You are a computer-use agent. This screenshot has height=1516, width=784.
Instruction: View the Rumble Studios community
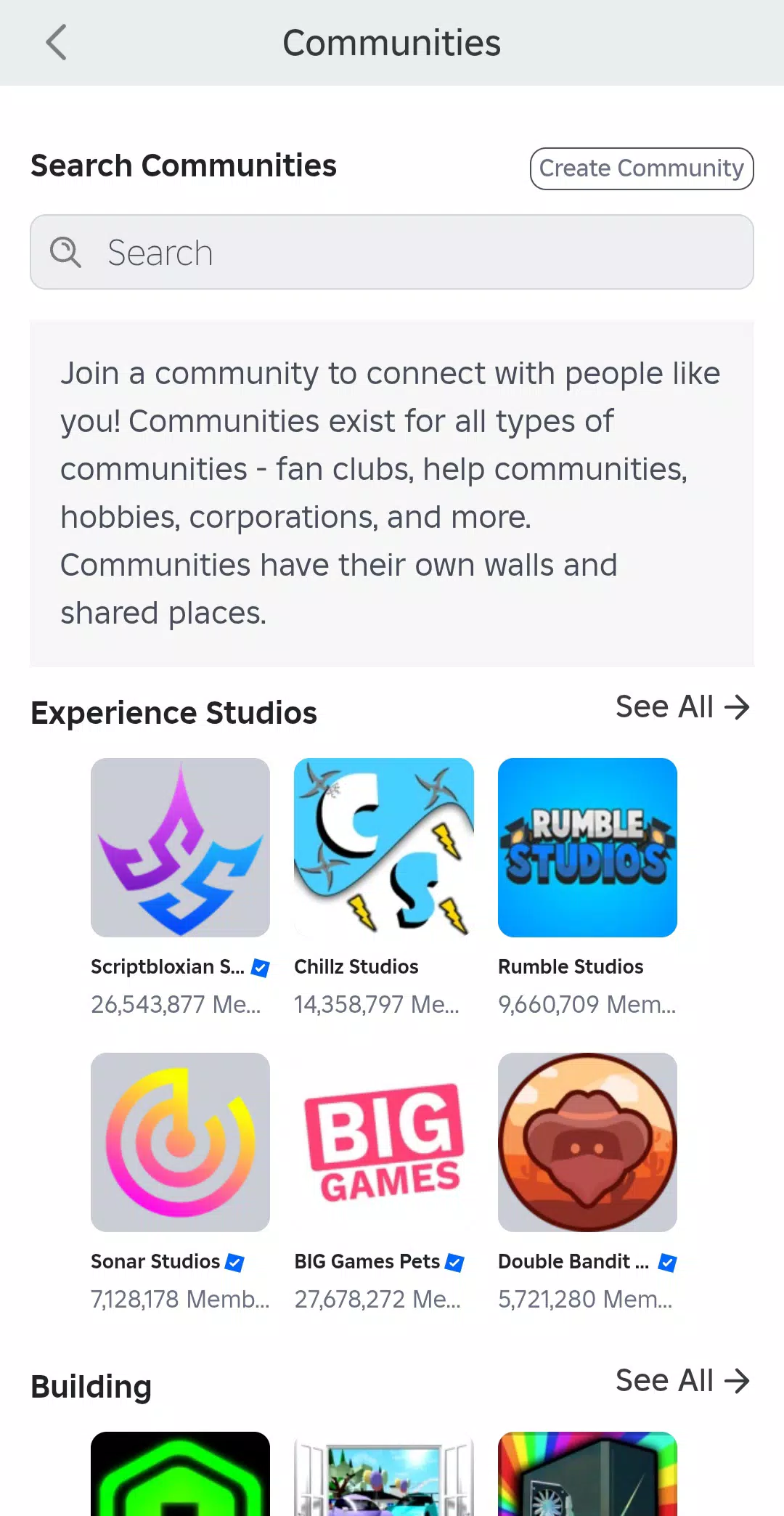pyautogui.click(x=587, y=848)
